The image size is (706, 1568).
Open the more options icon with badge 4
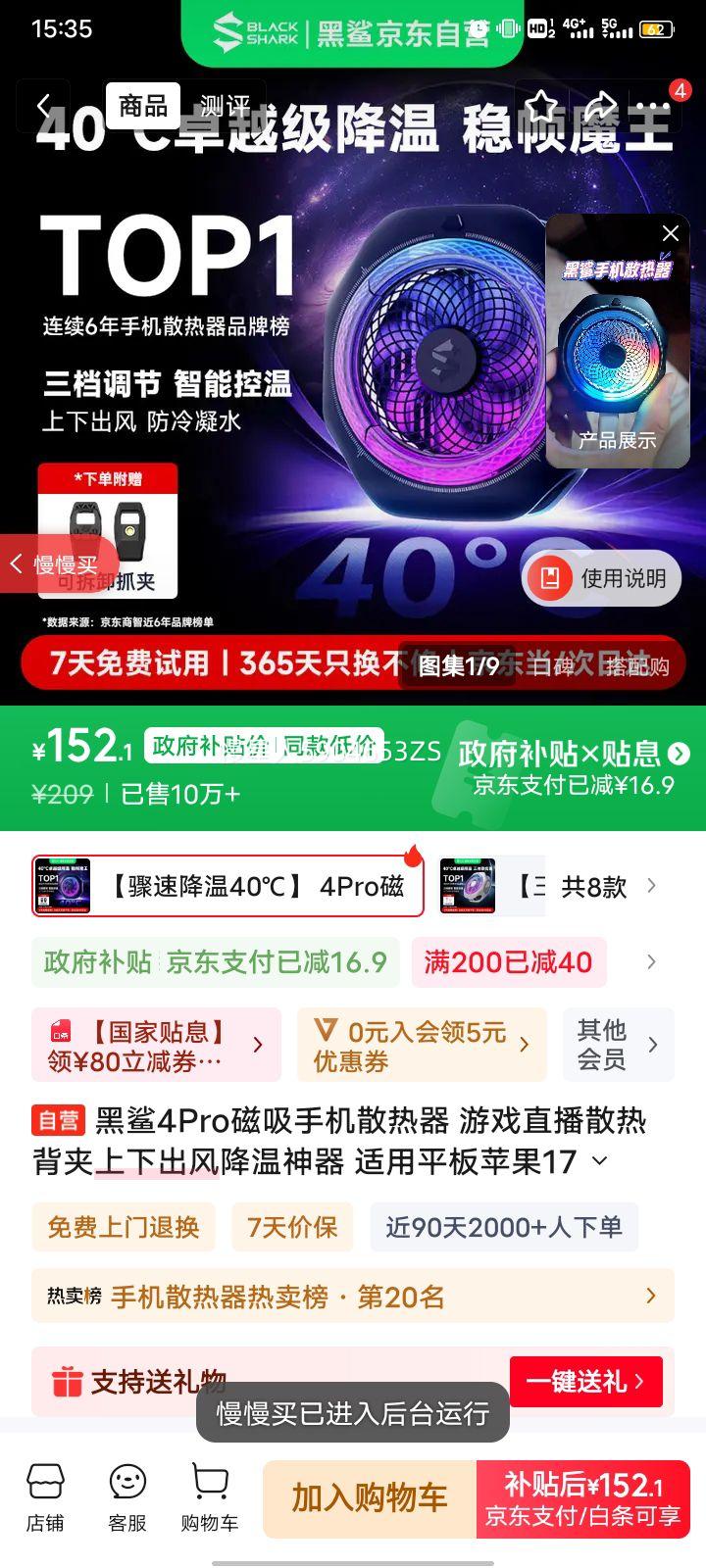(654, 106)
